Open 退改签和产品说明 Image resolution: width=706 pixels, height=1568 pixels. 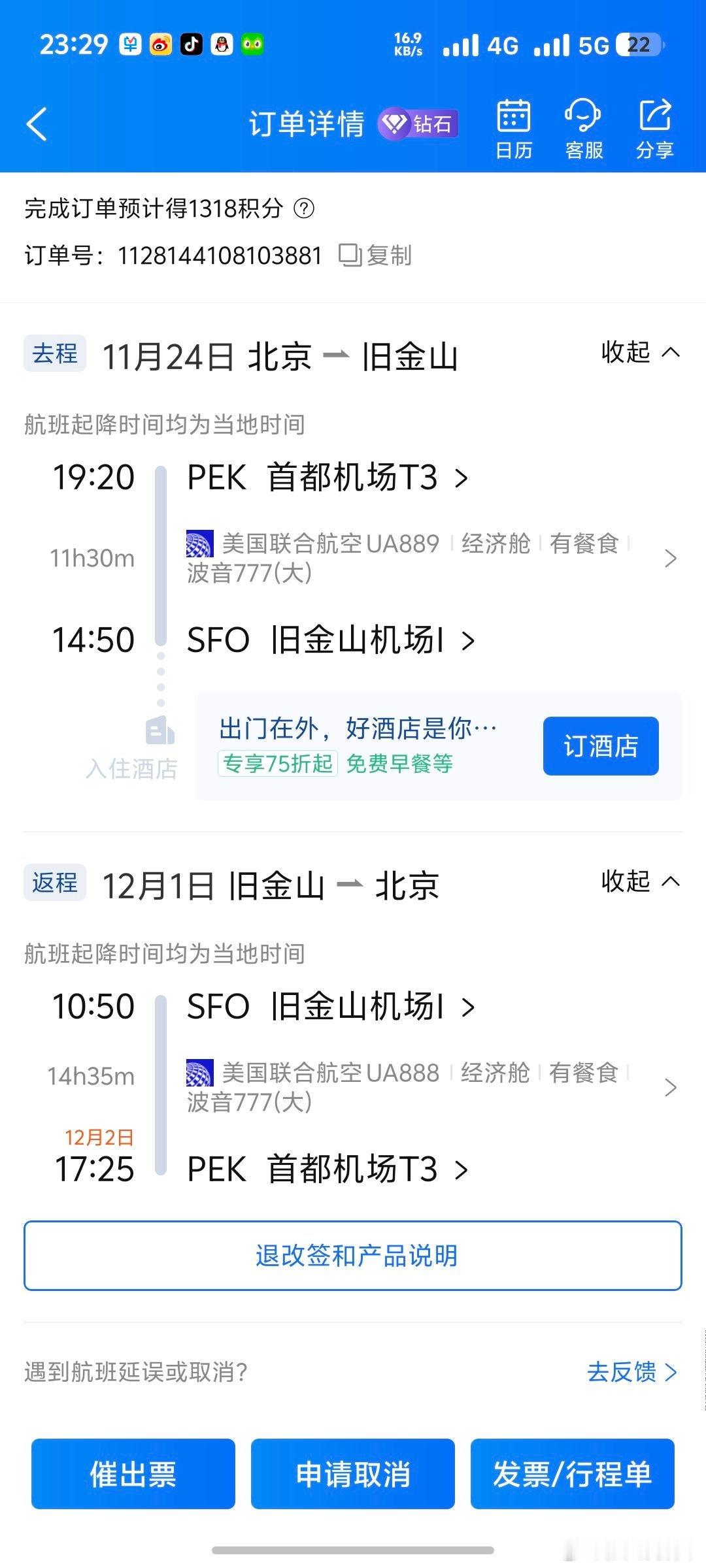(x=353, y=1256)
